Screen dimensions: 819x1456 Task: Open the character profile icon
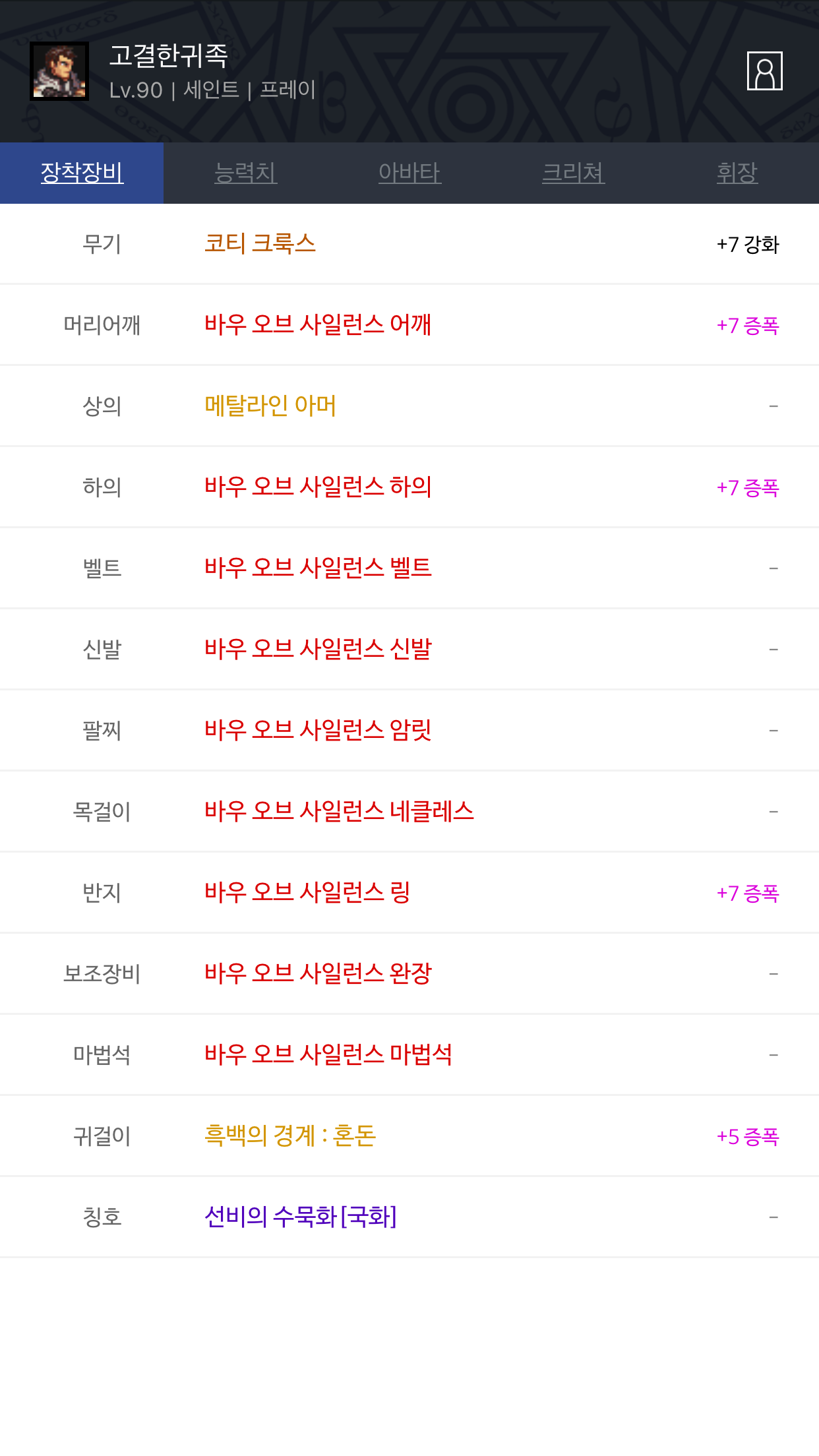point(764,71)
